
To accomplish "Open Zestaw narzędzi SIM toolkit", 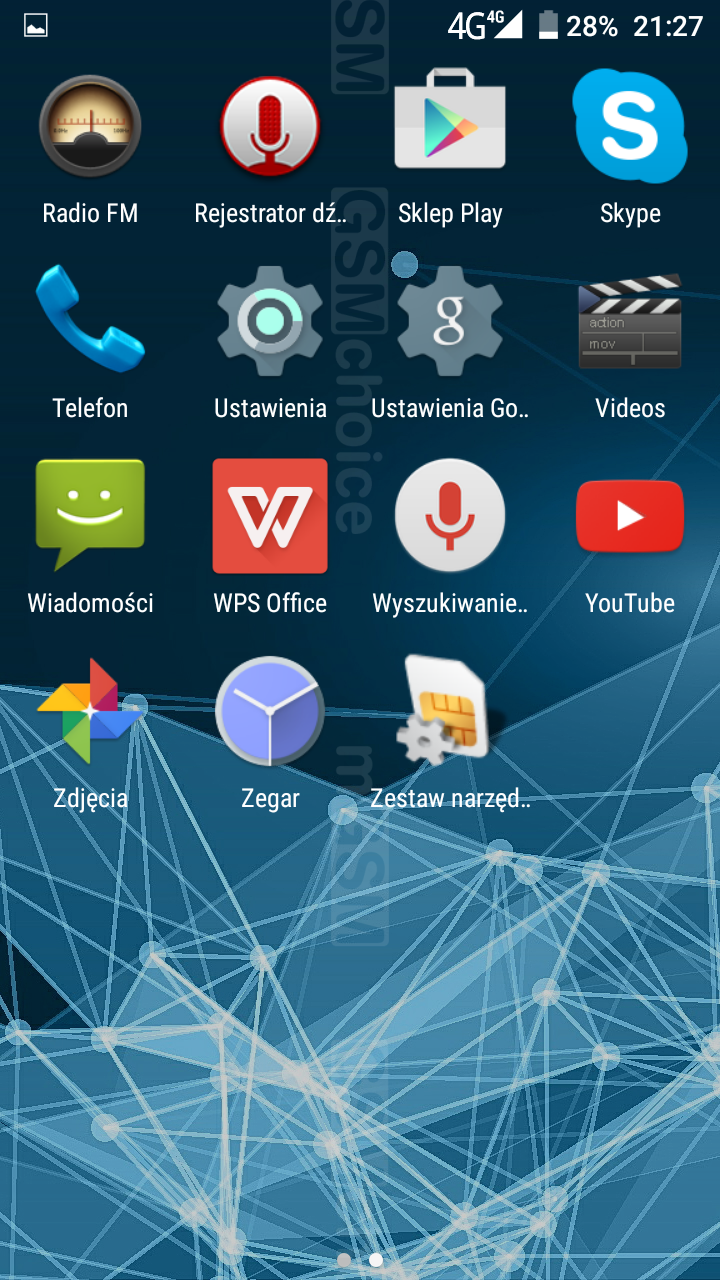I will pos(450,710).
